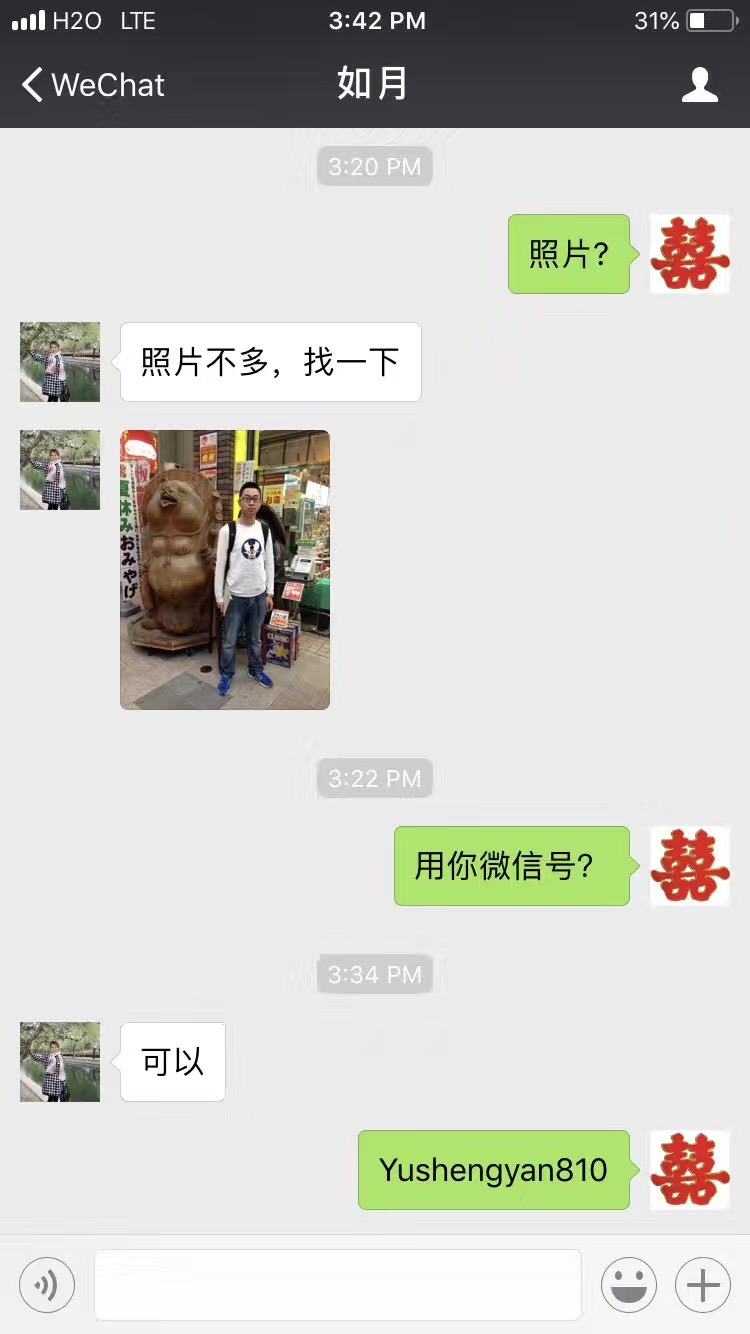Switch to voice message input
This screenshot has width=750, height=1334.
point(47,1284)
